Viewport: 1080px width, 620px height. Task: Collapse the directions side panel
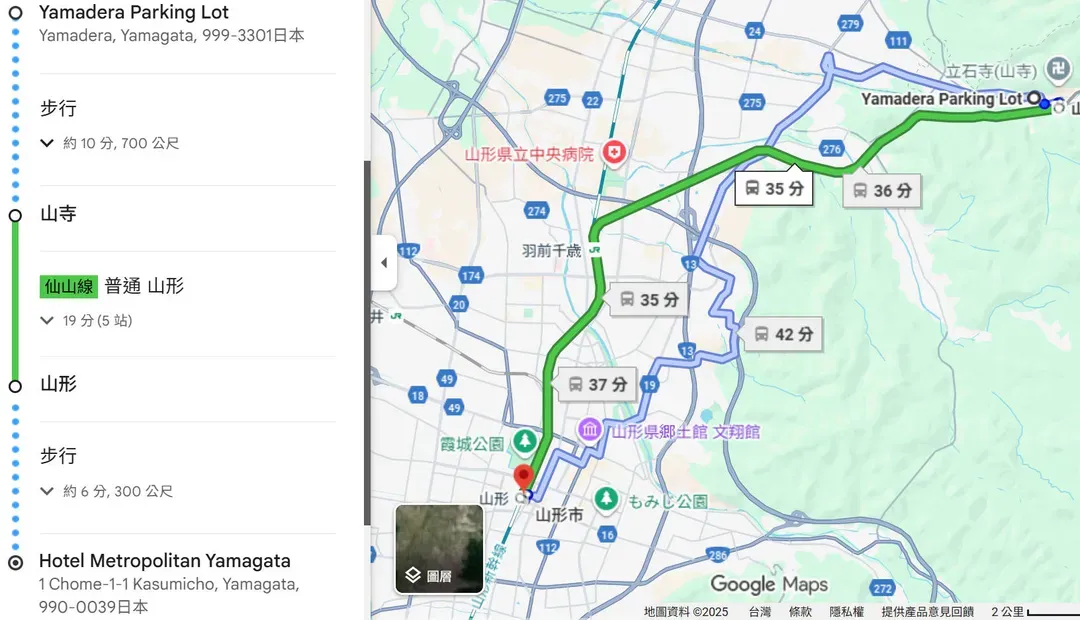pos(384,263)
